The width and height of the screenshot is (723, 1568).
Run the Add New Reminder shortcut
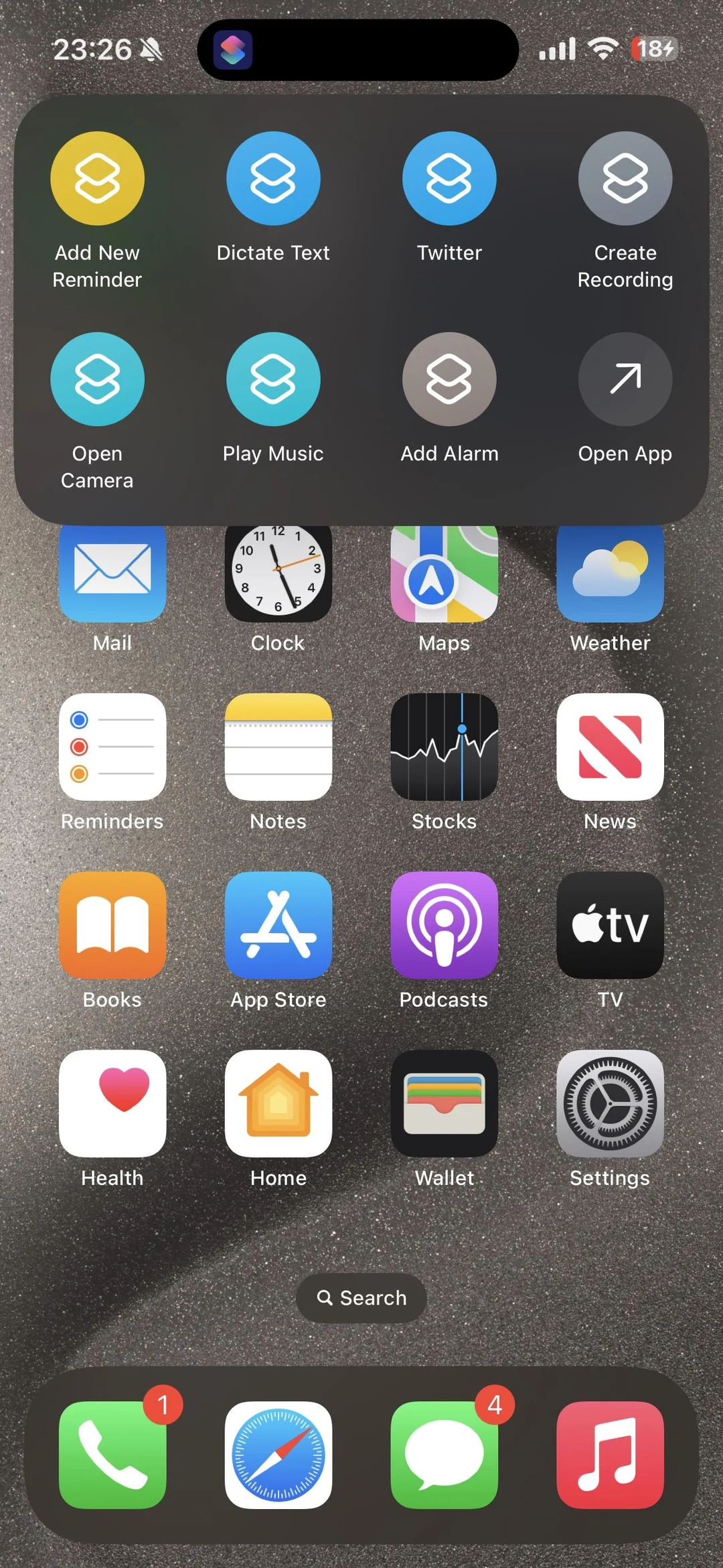point(97,177)
